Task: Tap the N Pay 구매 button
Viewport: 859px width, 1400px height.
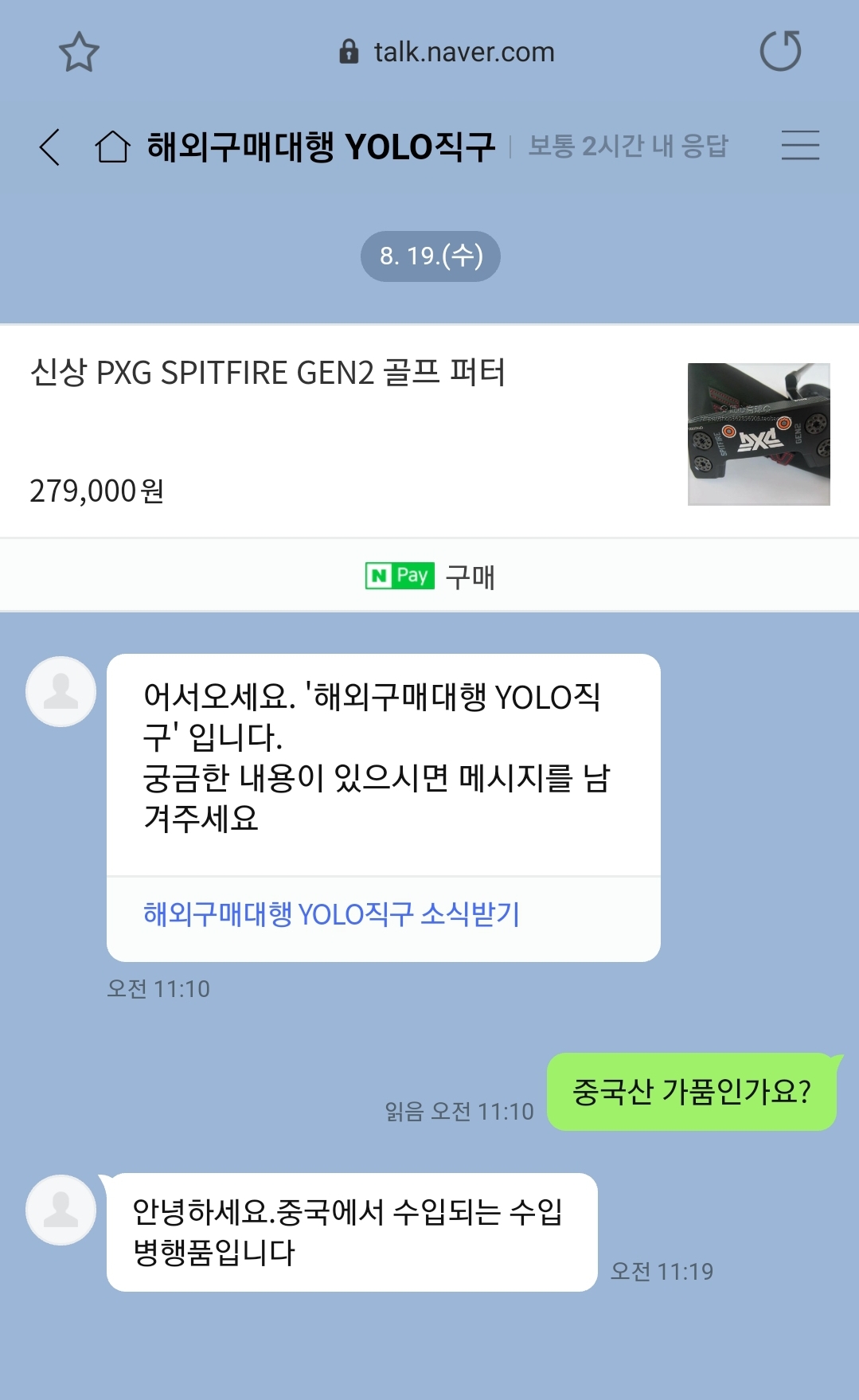Action: [x=430, y=576]
